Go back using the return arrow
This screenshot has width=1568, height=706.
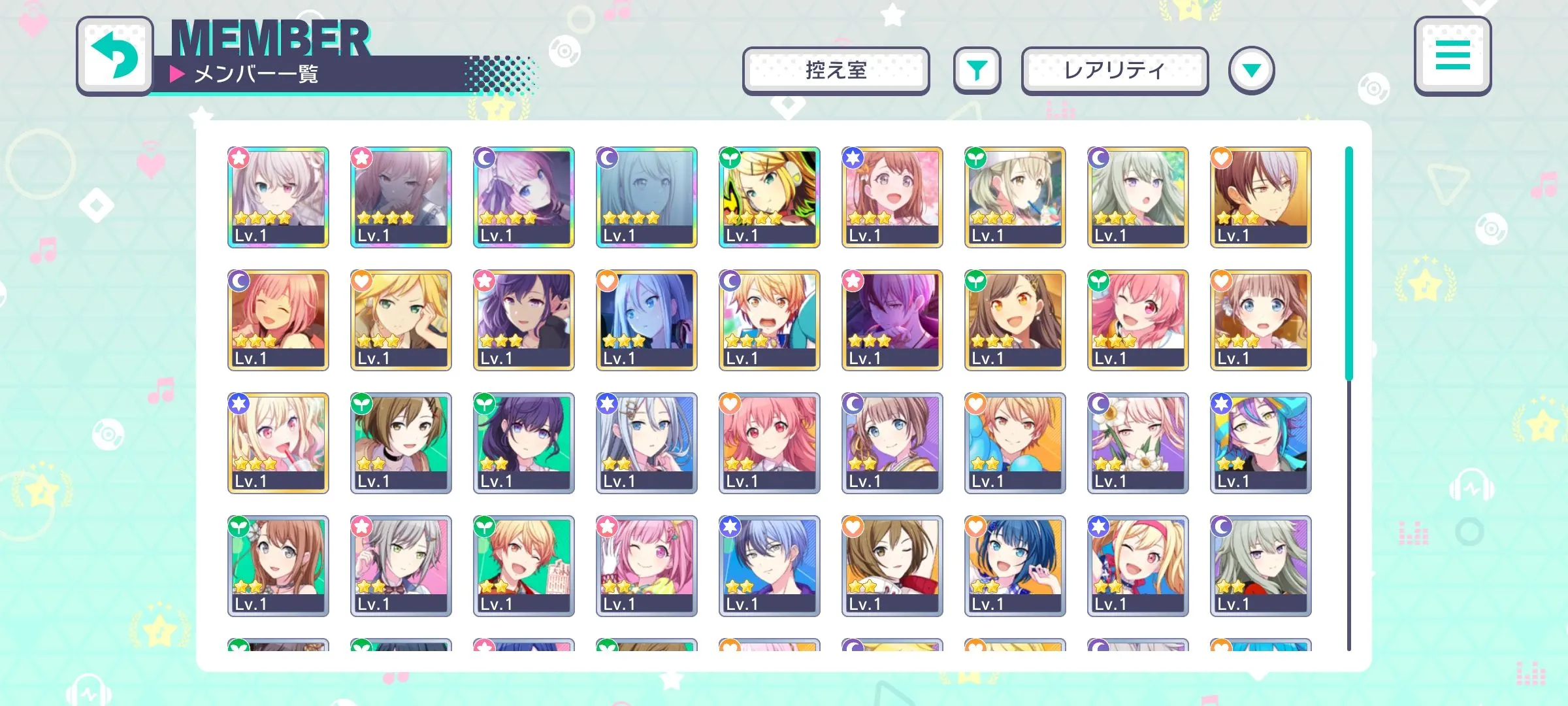115,56
